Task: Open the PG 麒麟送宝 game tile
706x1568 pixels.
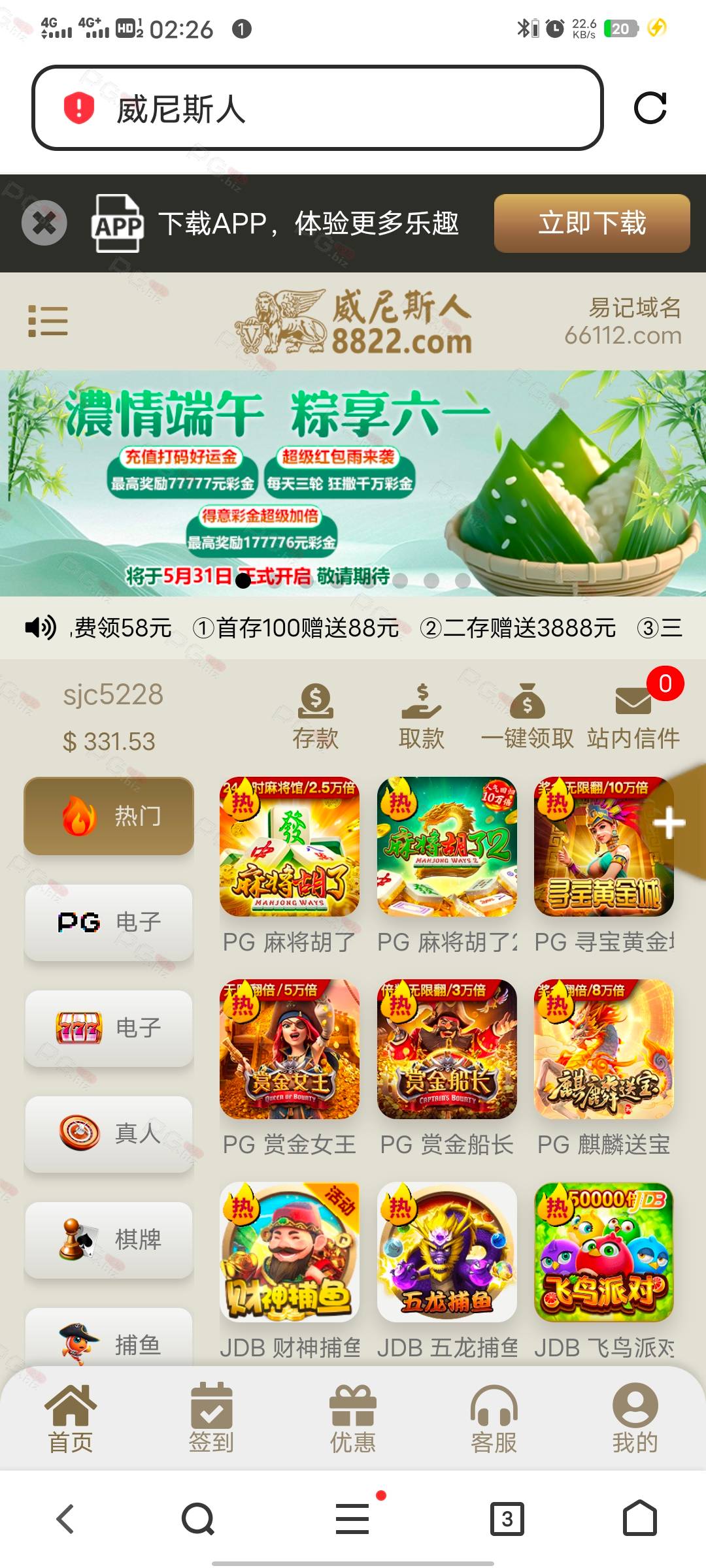Action: (x=604, y=1068)
